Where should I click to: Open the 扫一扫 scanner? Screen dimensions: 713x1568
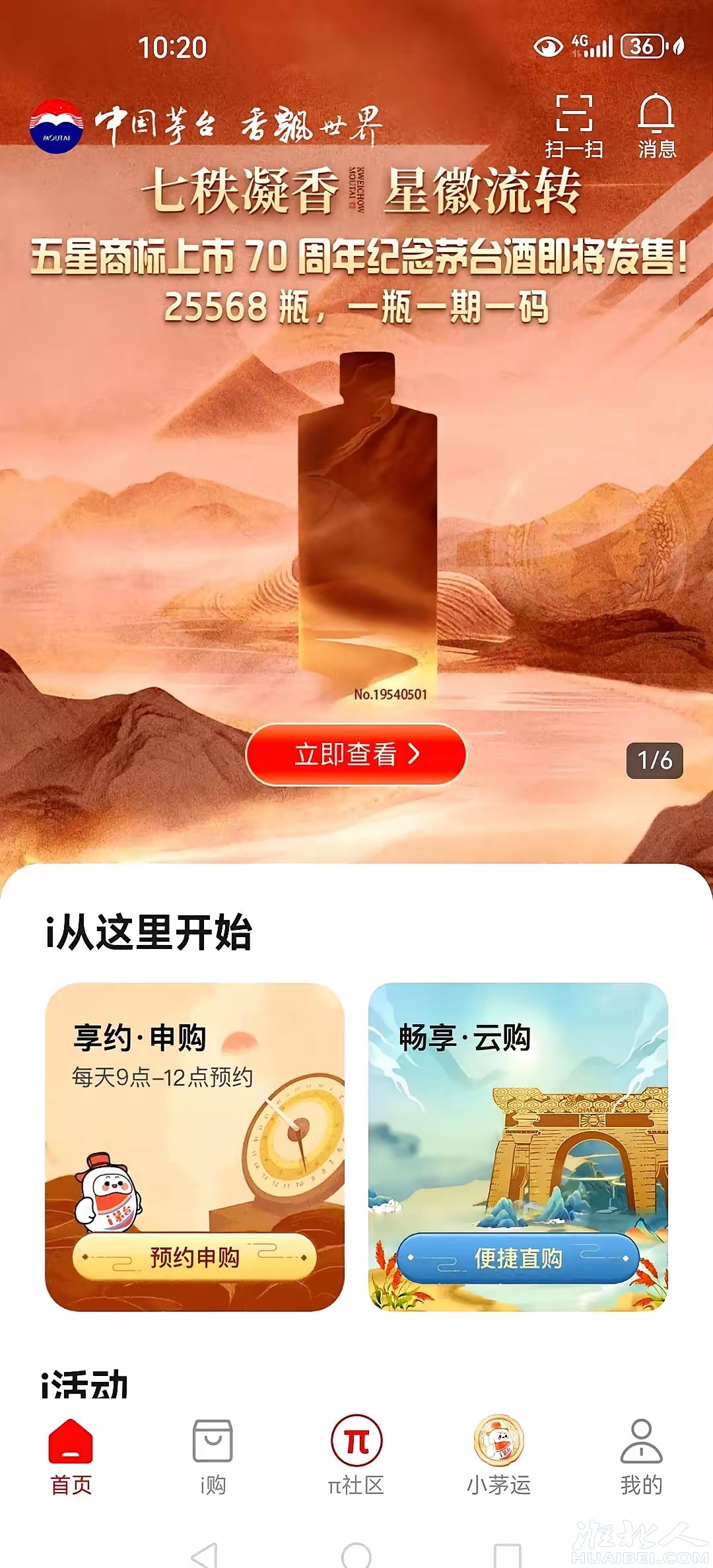574,125
